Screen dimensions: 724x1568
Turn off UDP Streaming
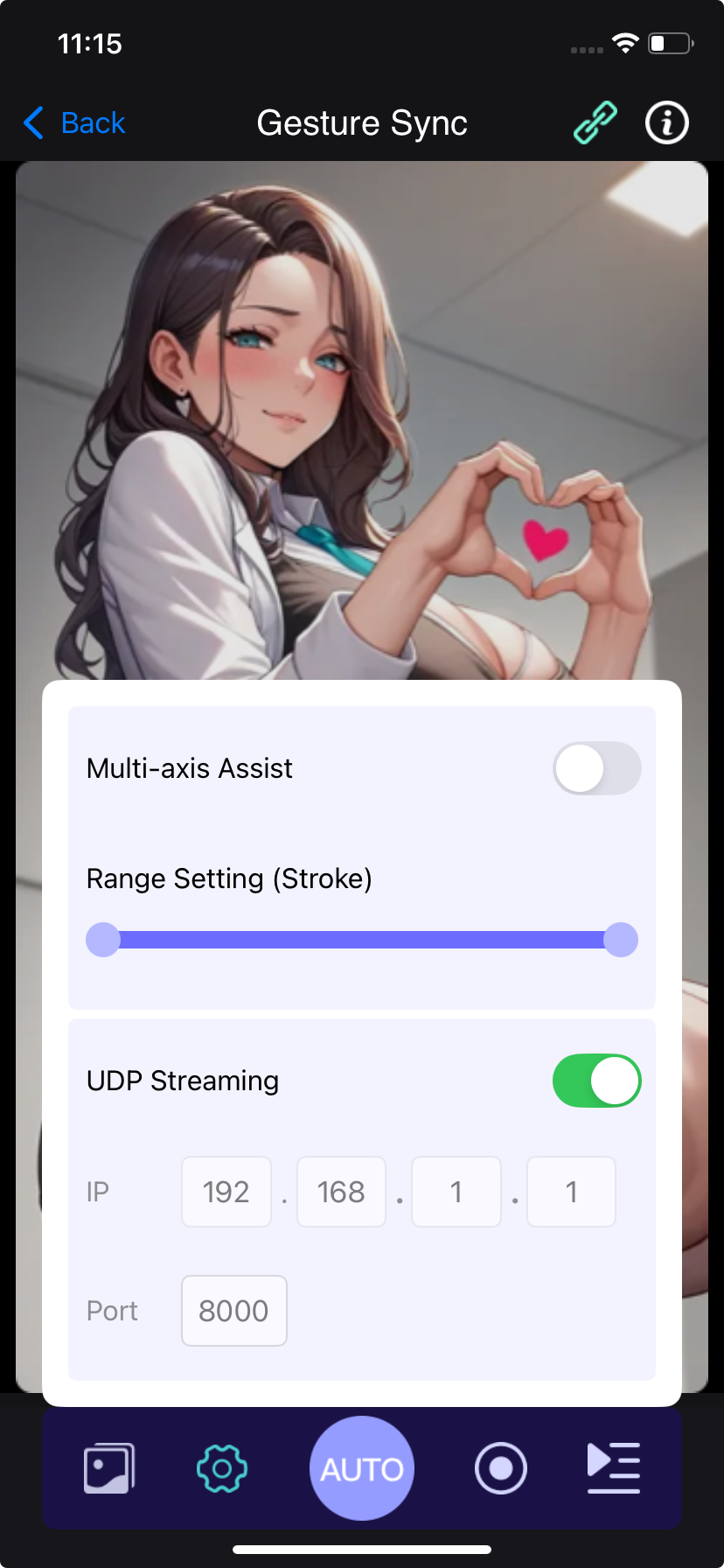click(x=596, y=1081)
